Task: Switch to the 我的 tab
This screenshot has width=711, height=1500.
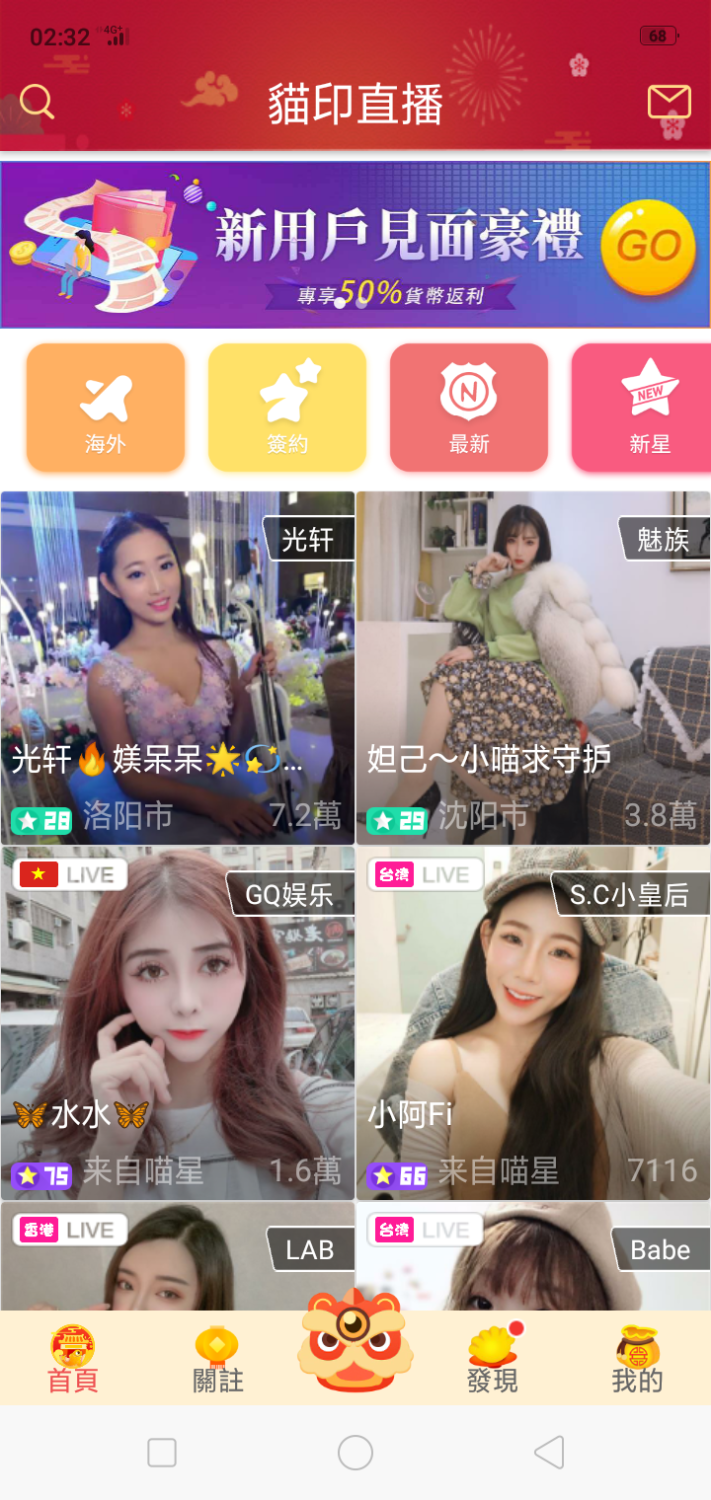Action: [637, 1360]
